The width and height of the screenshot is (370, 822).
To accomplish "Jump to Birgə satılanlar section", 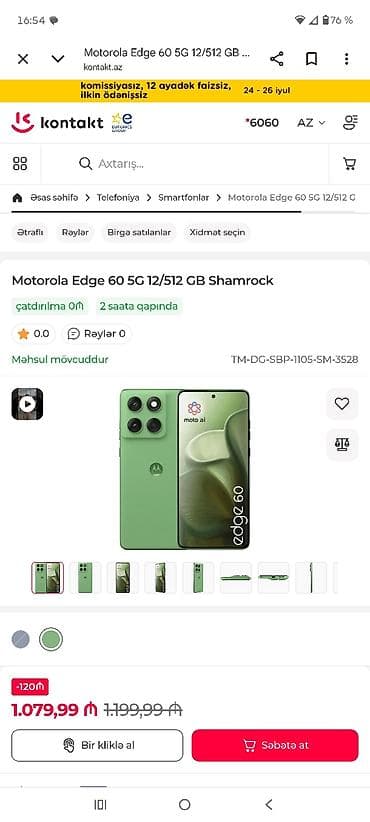I will coord(139,232).
